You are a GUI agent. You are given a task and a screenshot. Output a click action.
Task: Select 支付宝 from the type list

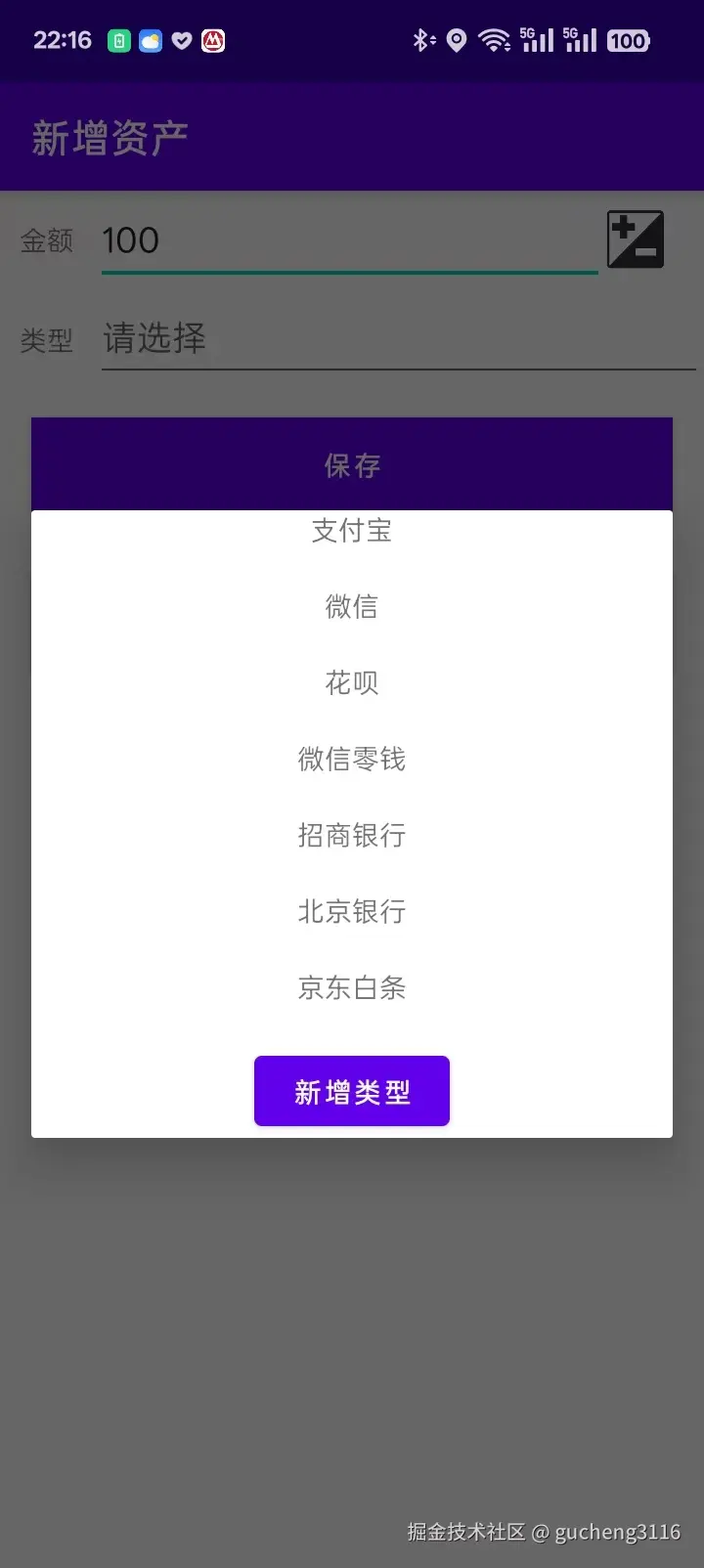click(351, 532)
